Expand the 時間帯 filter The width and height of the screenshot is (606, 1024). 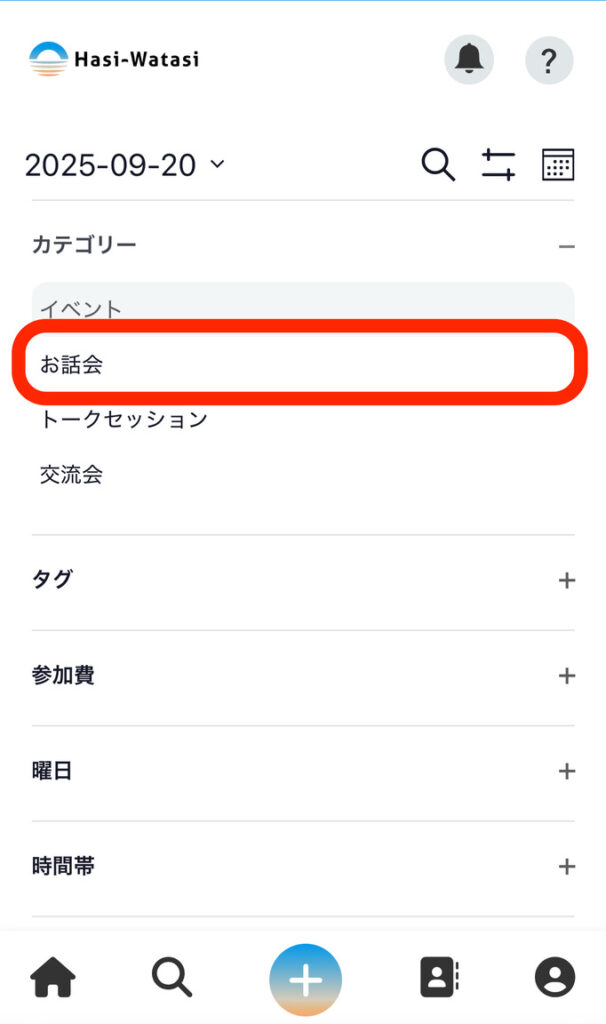click(566, 866)
